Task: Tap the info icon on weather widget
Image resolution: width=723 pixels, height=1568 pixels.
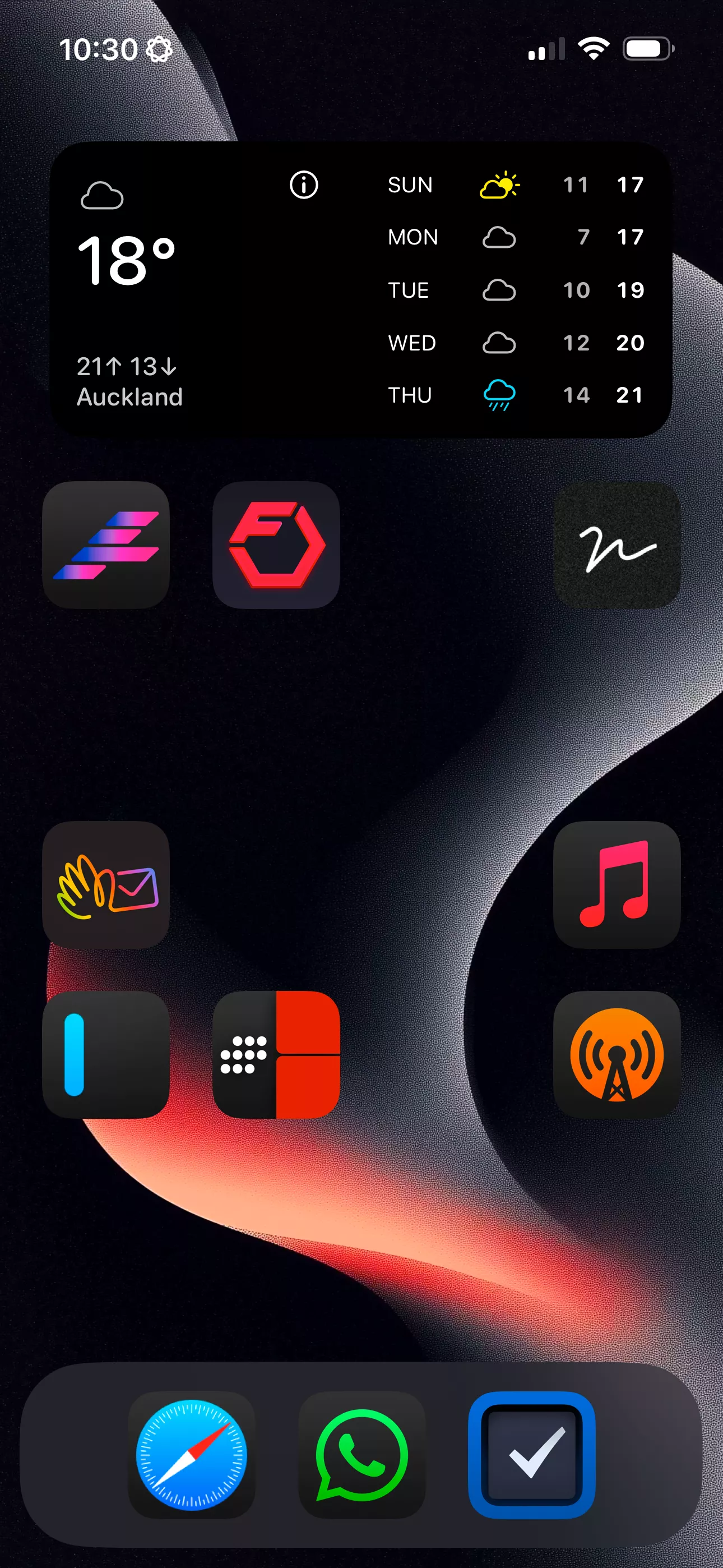Action: tap(304, 185)
